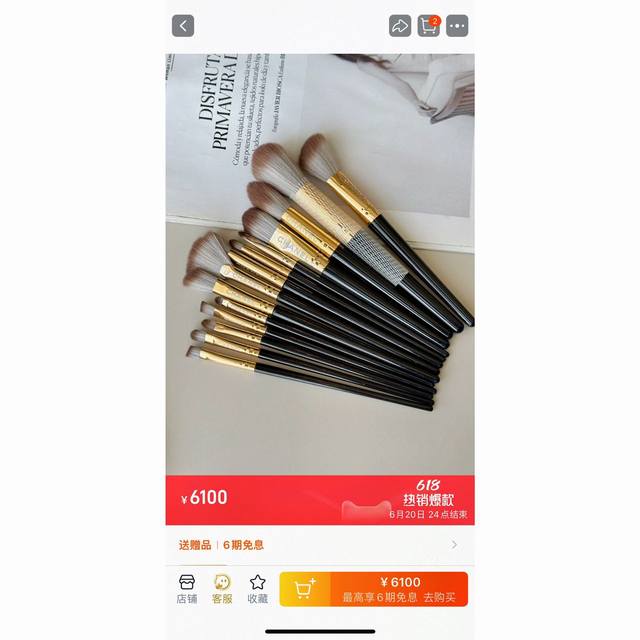Open the three-dot overflow menu
This screenshot has height=640, width=640.
pos(458,26)
